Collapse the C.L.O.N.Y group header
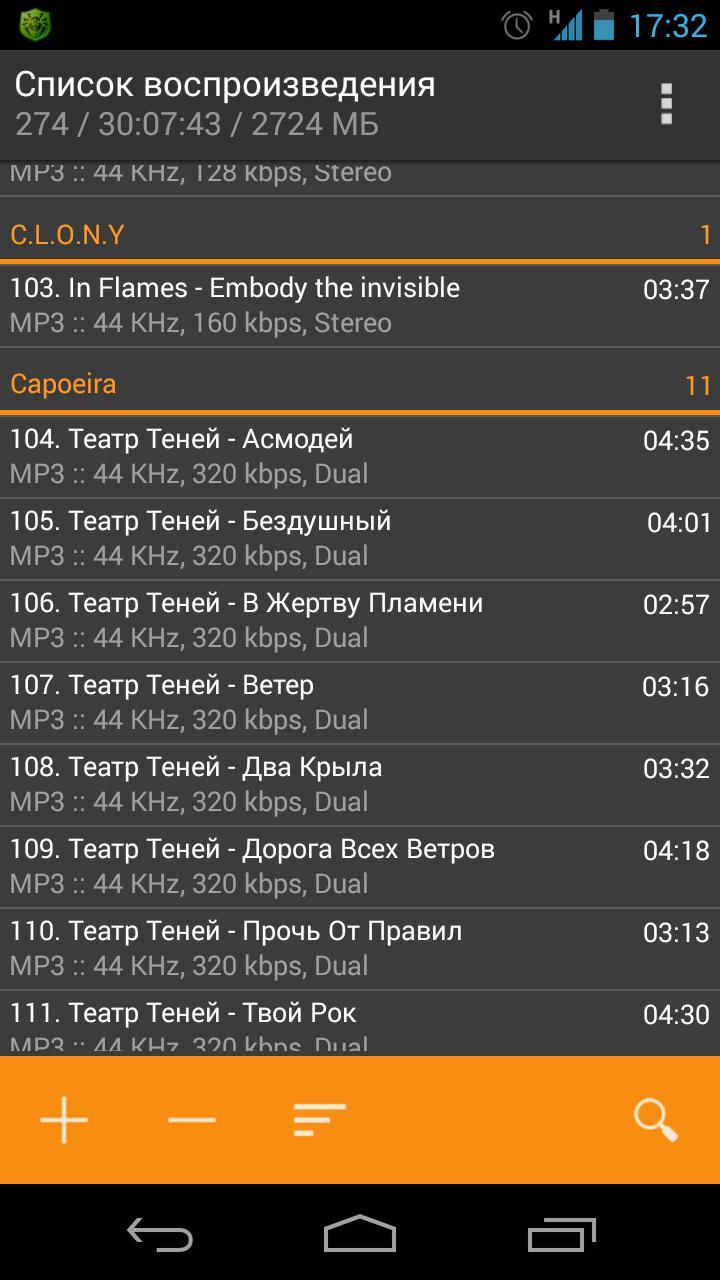Image resolution: width=720 pixels, height=1280 pixels. (360, 235)
